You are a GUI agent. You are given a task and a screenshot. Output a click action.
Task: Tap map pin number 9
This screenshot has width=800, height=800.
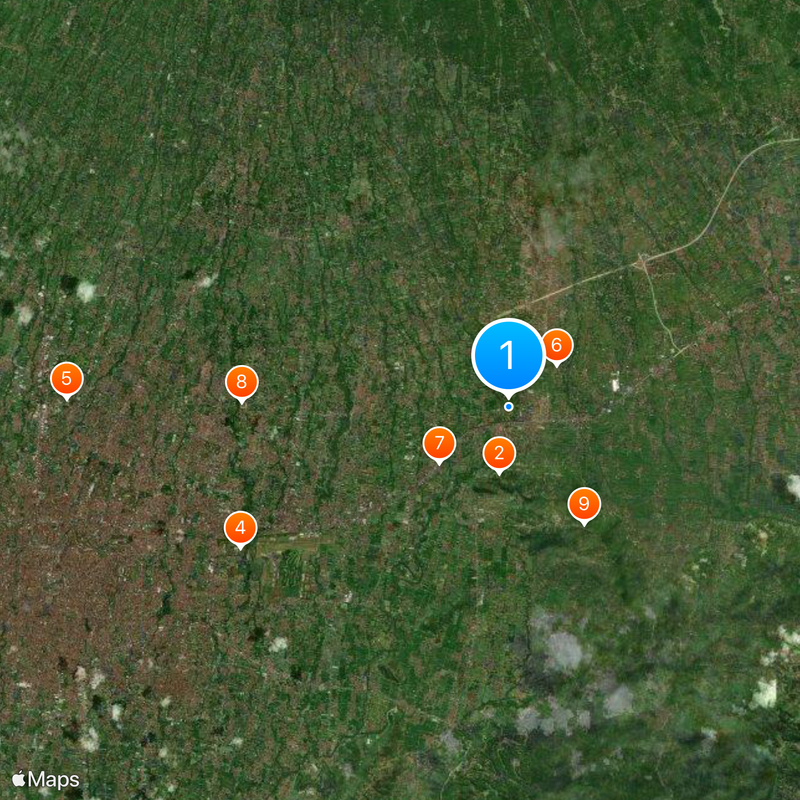pos(584,504)
